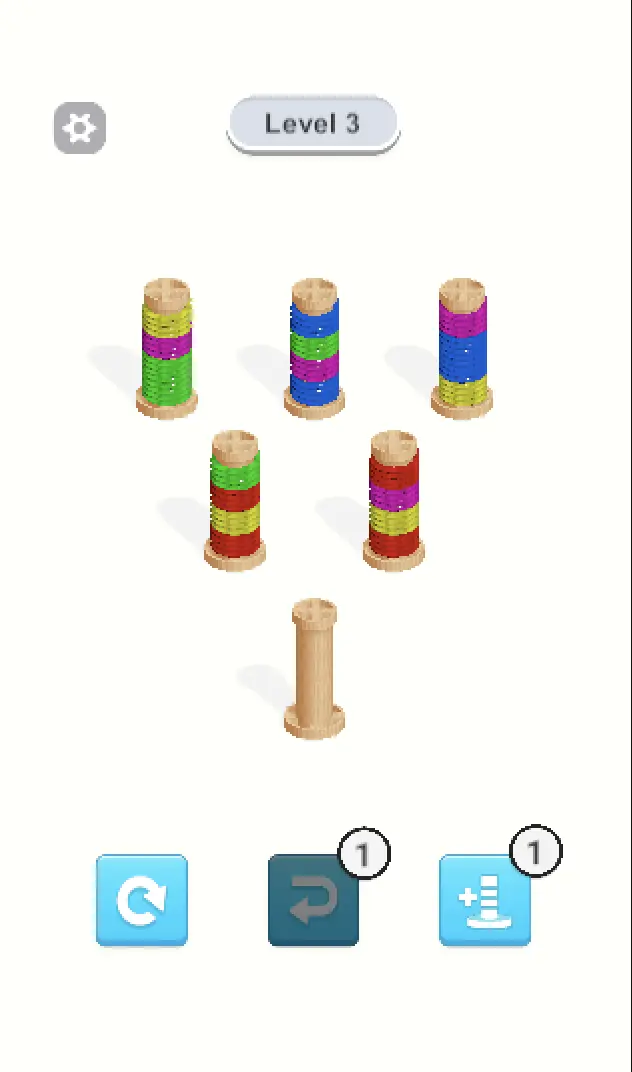Select the peg with blue rings on top
The width and height of the screenshot is (632, 1072).
pyautogui.click(x=315, y=349)
